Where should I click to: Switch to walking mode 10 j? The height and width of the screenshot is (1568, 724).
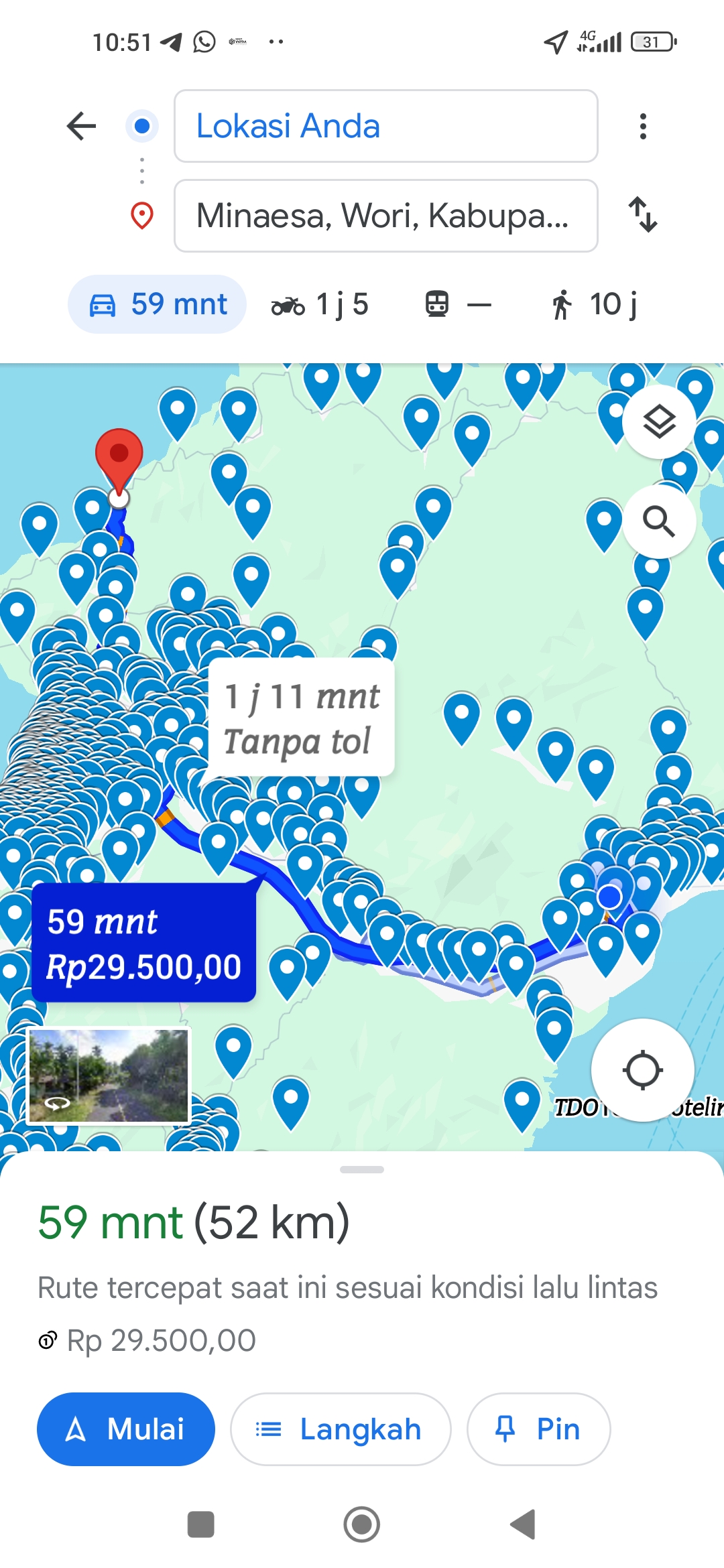click(593, 304)
